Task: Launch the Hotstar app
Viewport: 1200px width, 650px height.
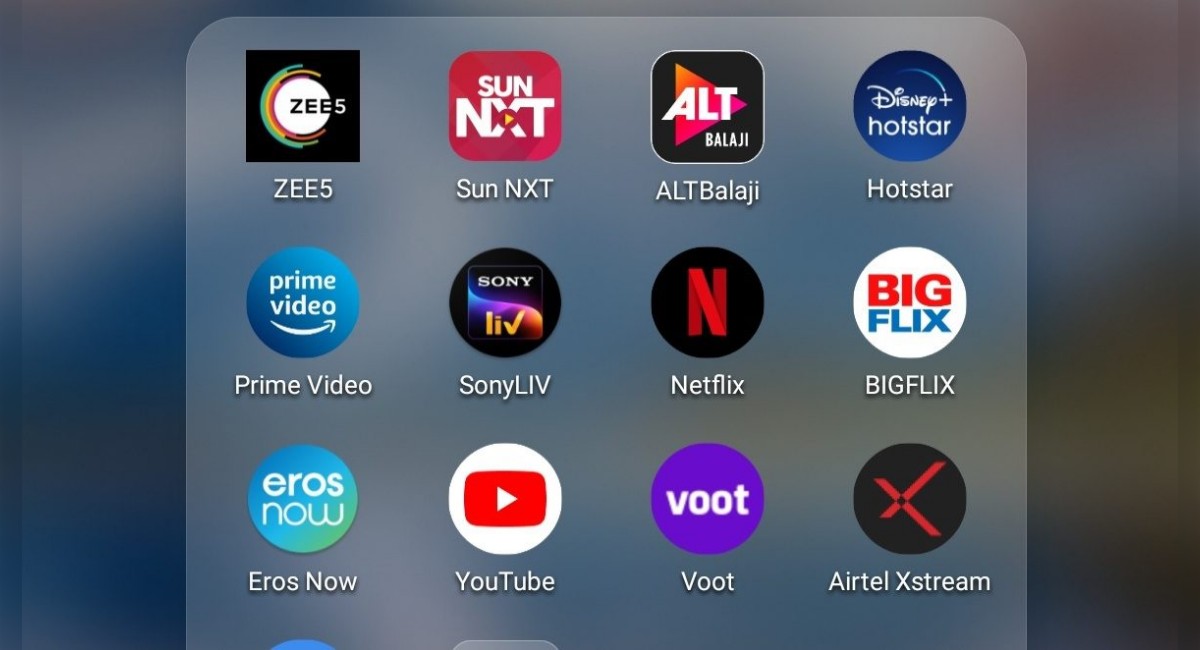Action: pyautogui.click(x=909, y=106)
